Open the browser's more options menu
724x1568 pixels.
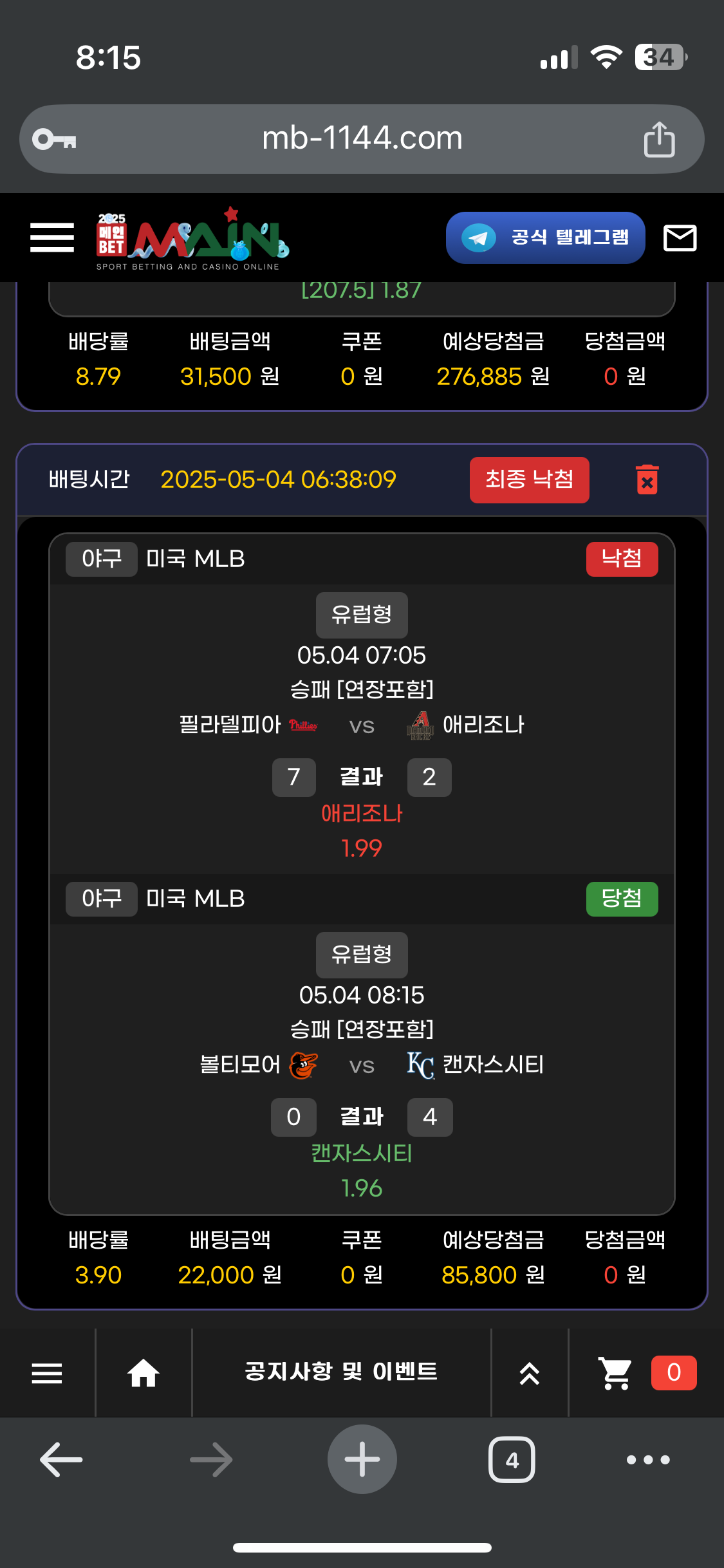[648, 1459]
